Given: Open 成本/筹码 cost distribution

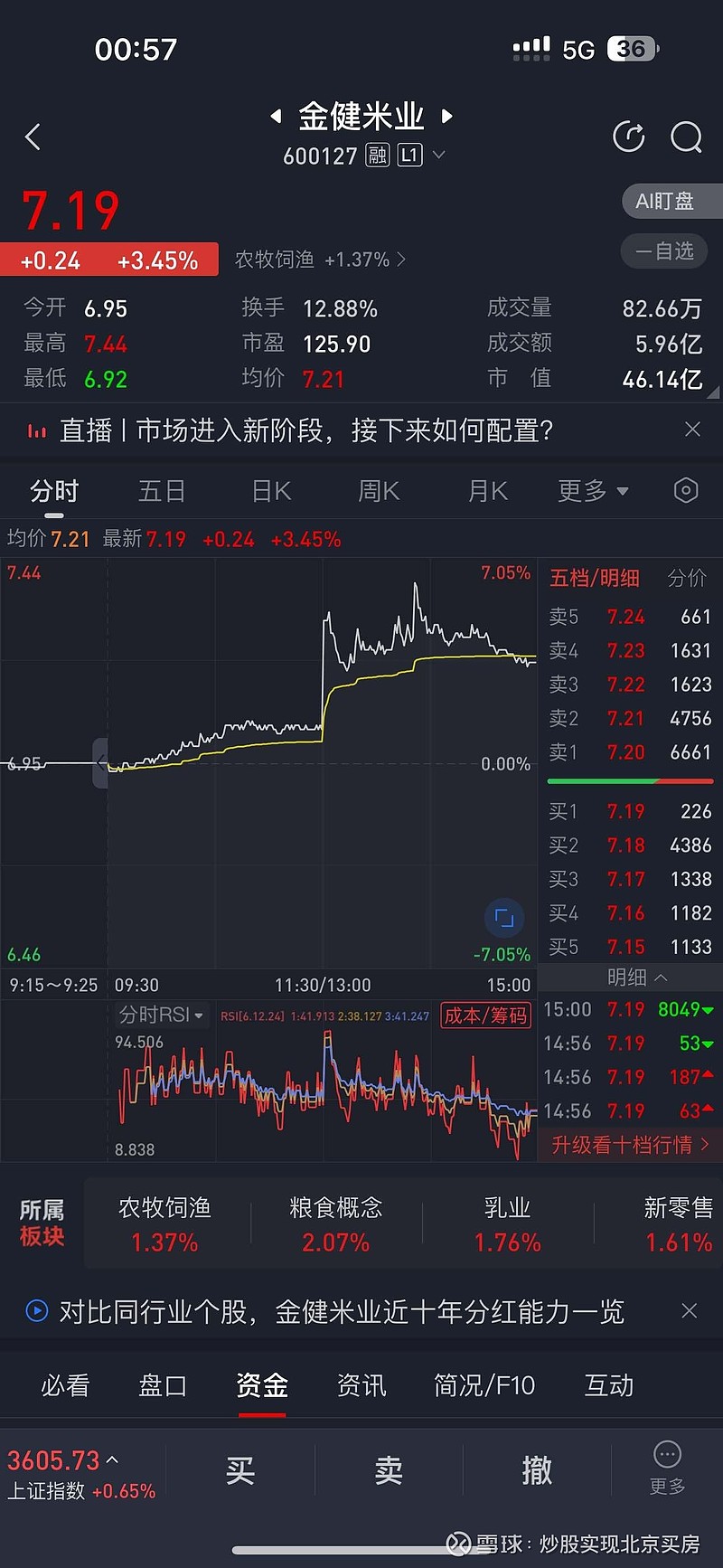Looking at the screenshot, I should (x=485, y=1015).
